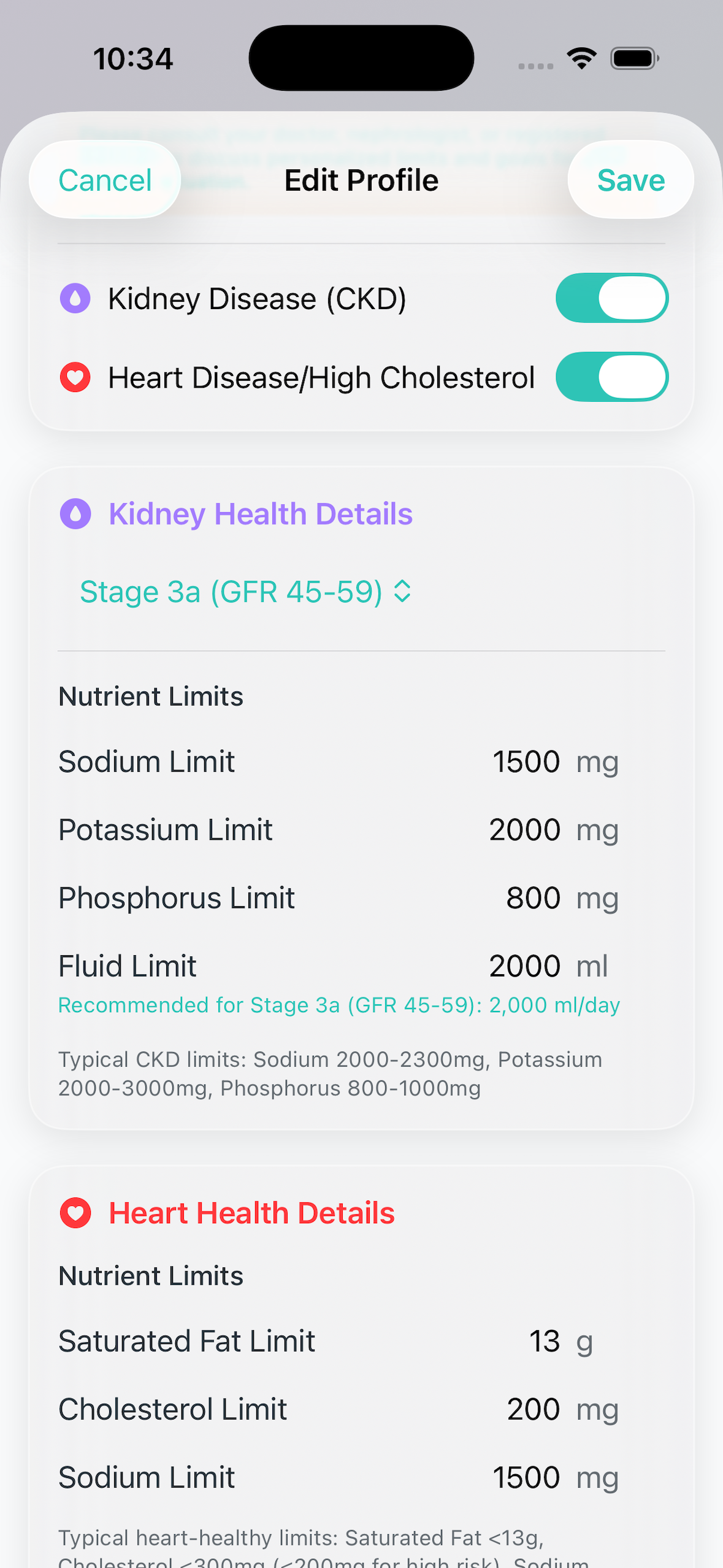
Task: Click the battery icon in the status bar
Action: [x=634, y=58]
